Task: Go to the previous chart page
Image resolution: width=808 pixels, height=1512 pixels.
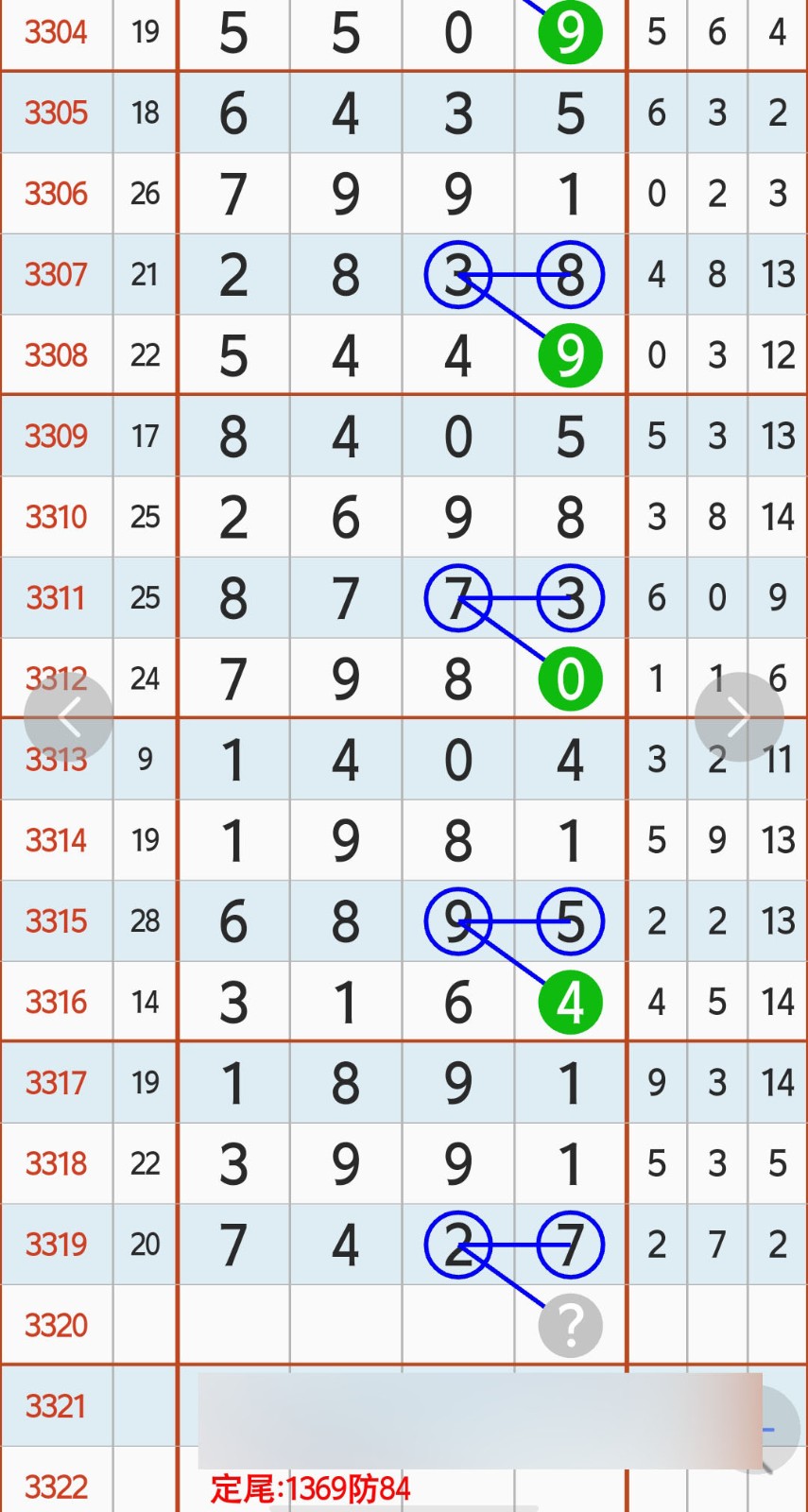Action: 68,717
